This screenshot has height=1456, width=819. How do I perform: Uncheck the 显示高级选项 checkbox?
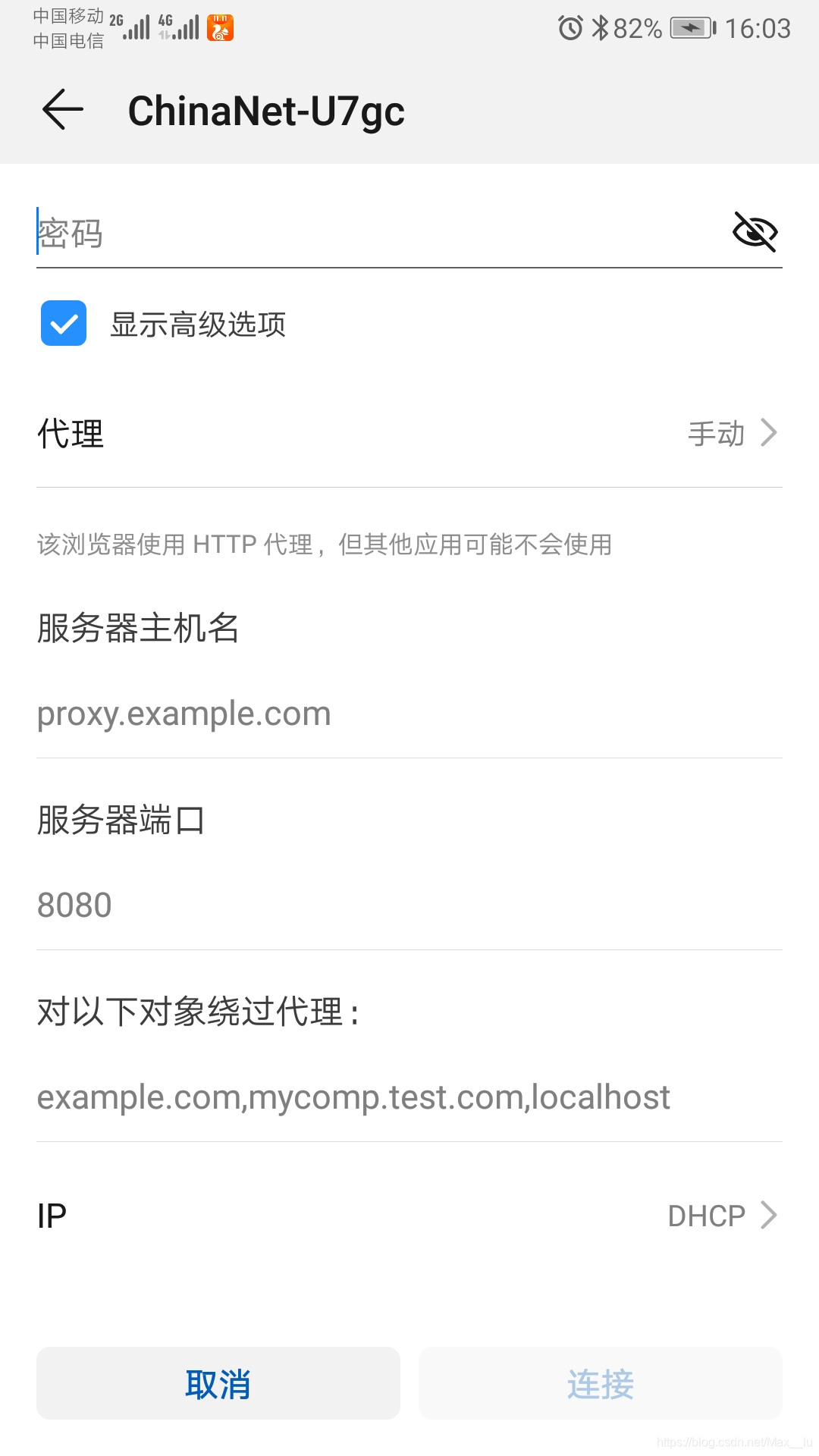pos(64,324)
